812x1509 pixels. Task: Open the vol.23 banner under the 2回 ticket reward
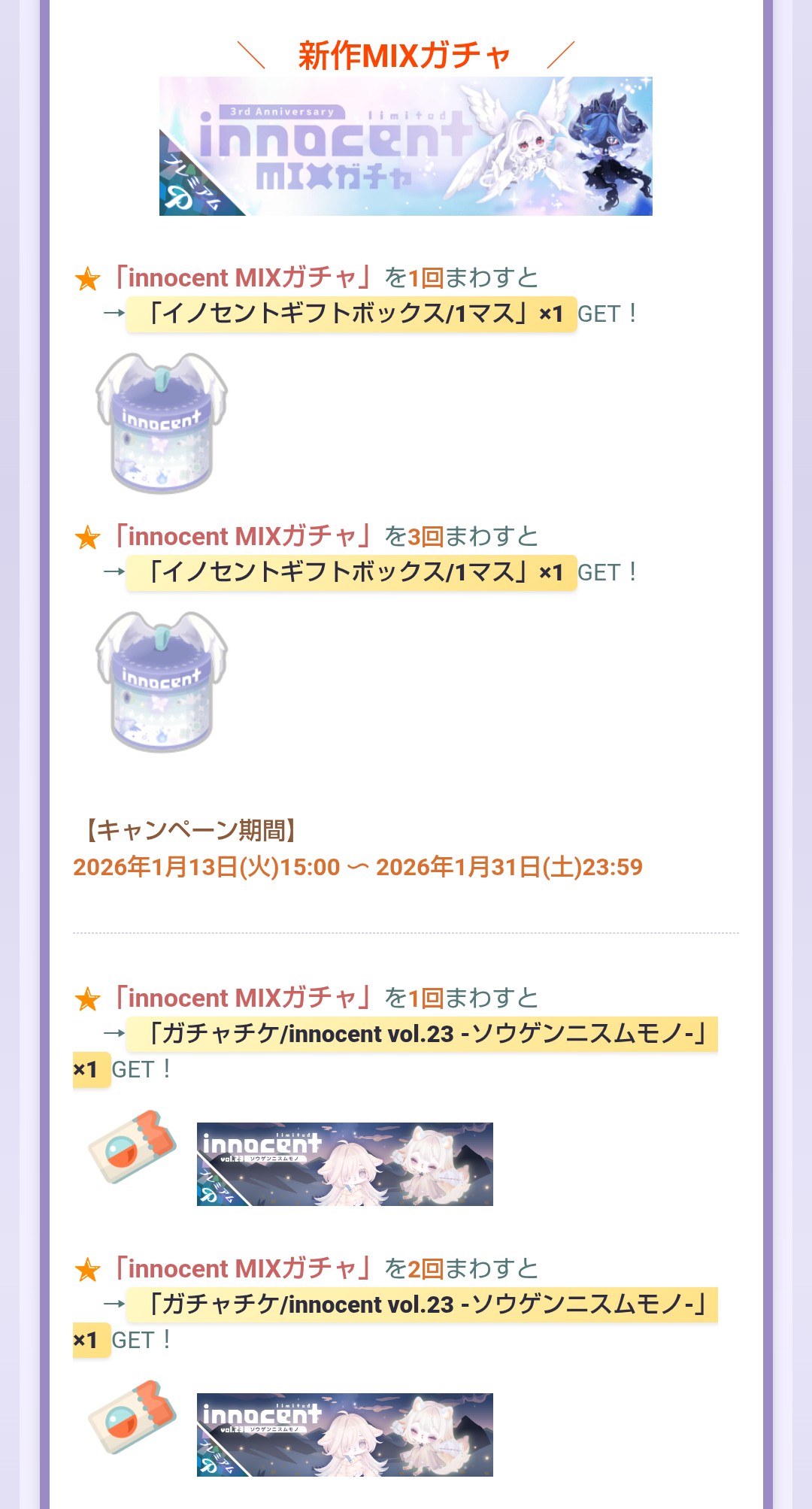(344, 1435)
